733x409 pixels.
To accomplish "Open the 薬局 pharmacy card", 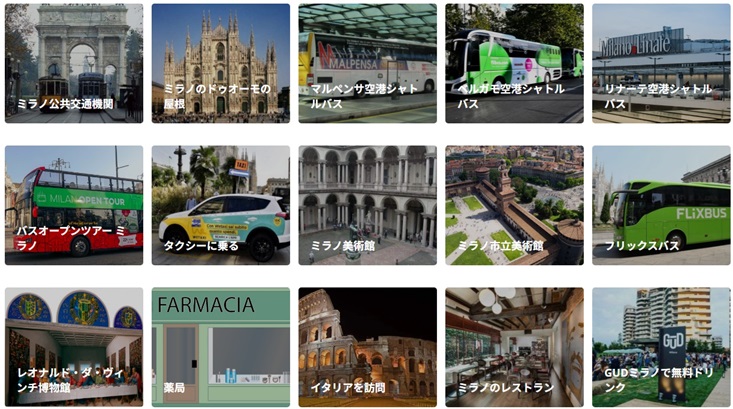I will (220, 347).
